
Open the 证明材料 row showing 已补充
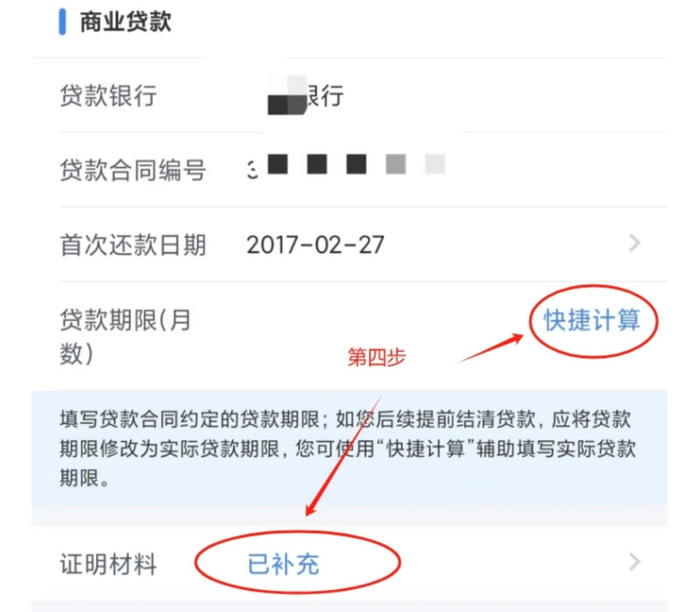pyautogui.click(x=350, y=563)
